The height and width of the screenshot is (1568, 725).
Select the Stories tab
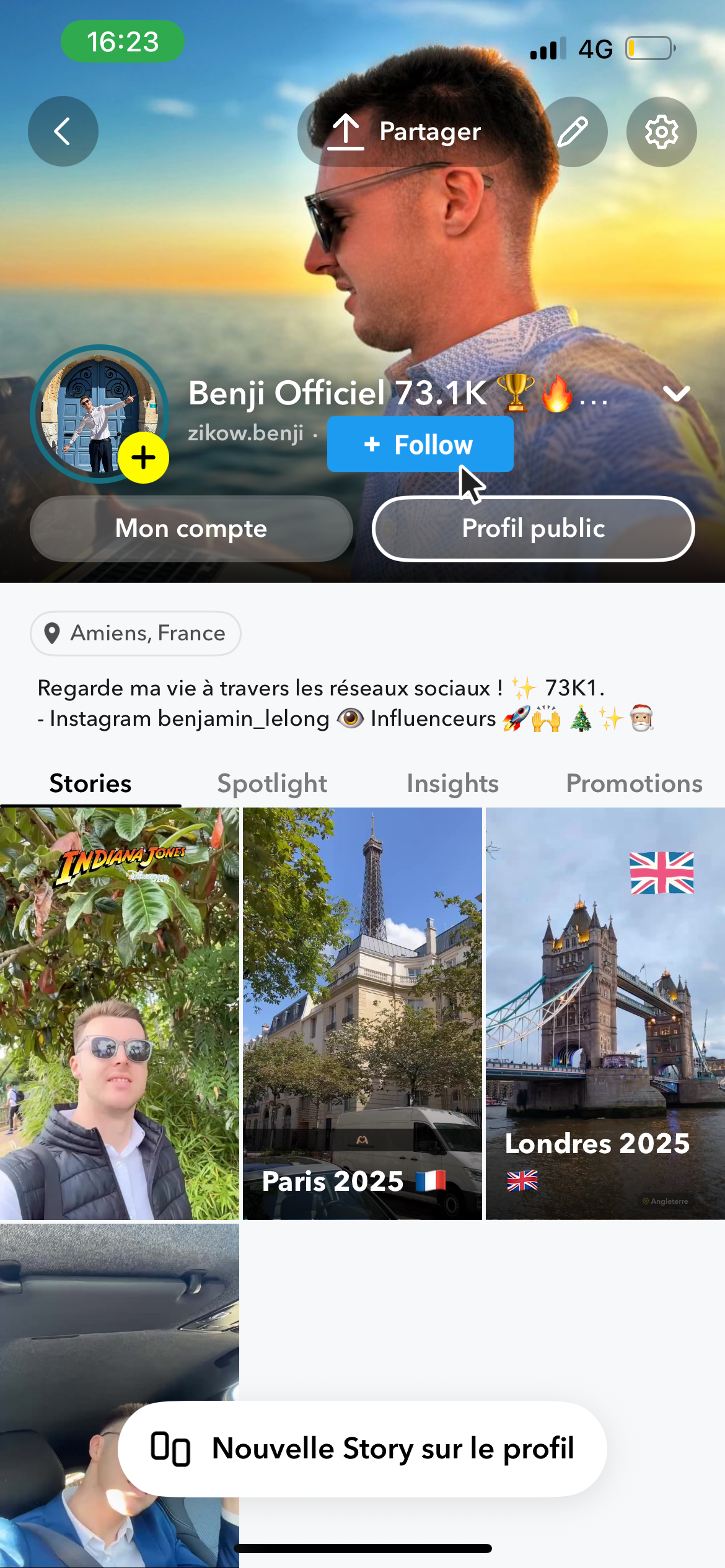90,784
